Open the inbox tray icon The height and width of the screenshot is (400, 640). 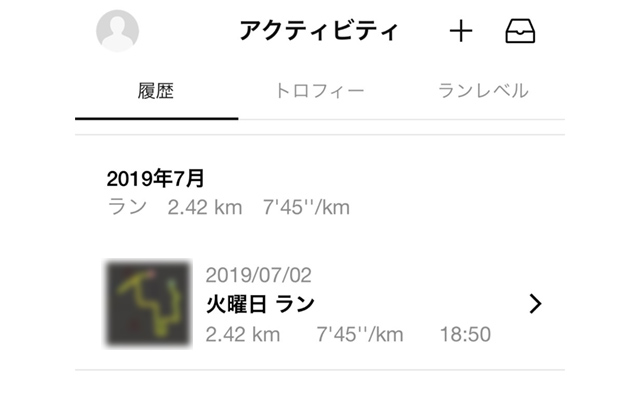point(520,31)
